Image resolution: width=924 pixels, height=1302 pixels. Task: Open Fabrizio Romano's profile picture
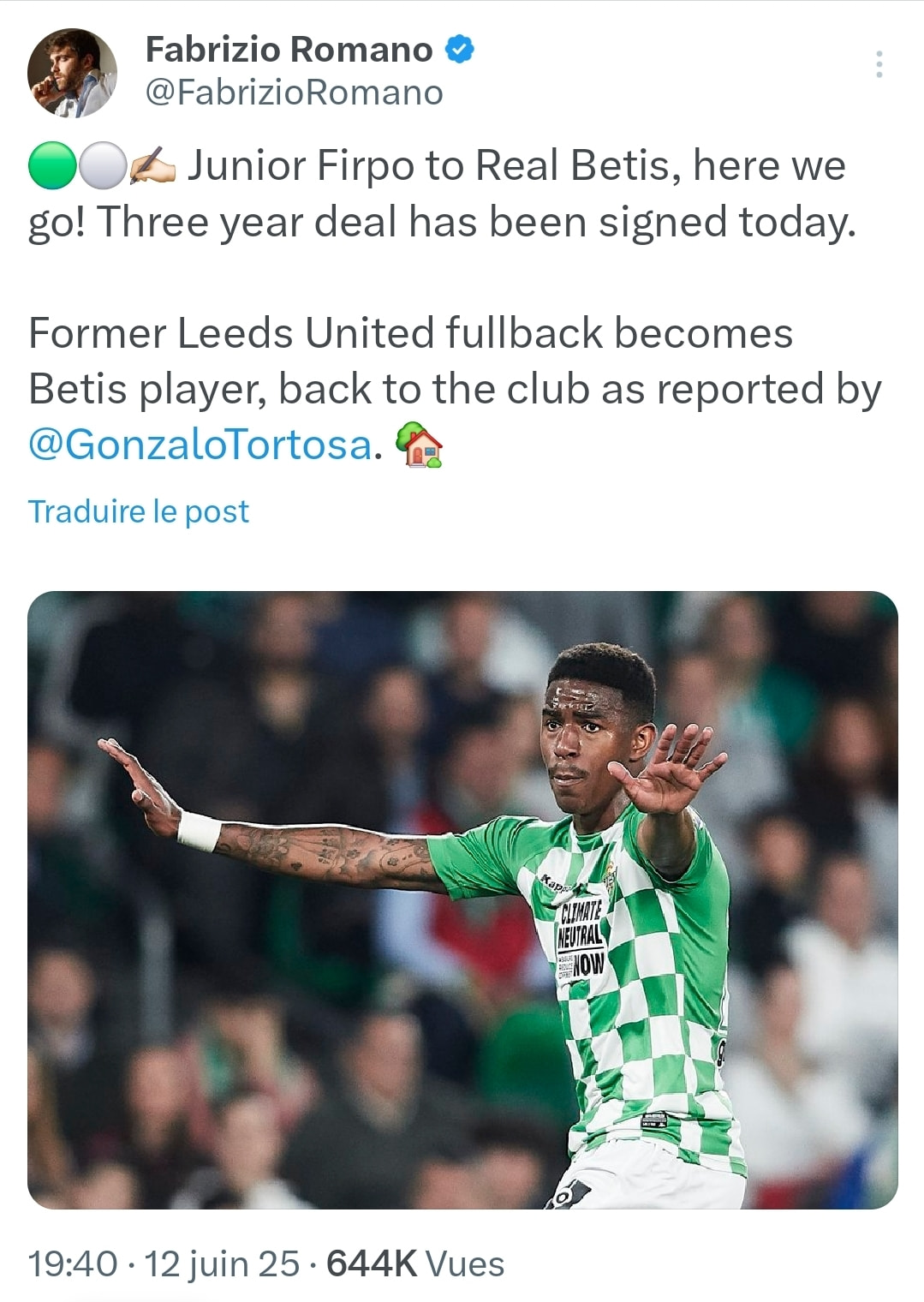pos(72,73)
